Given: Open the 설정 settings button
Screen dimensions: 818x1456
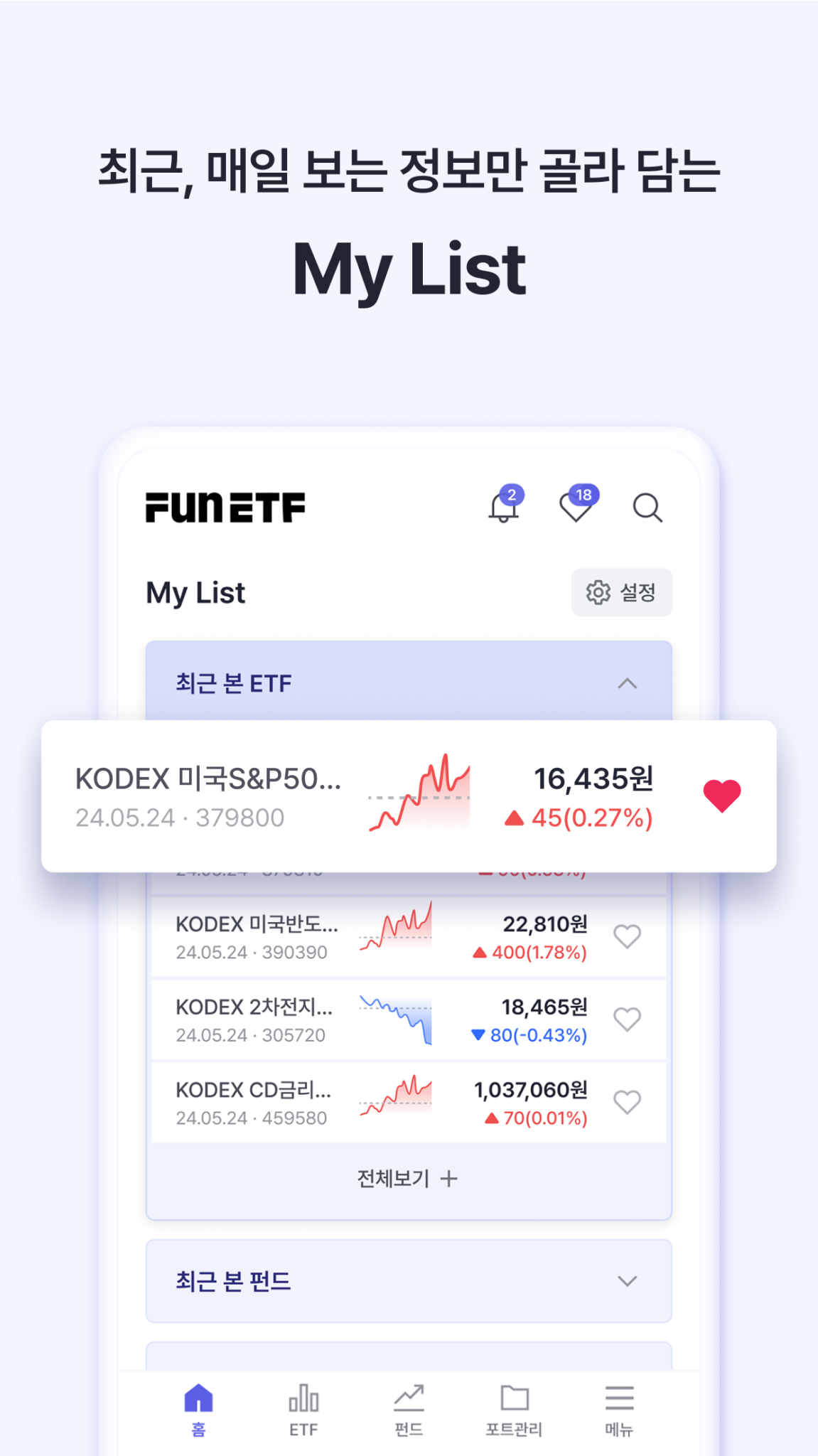Looking at the screenshot, I should coord(622,592).
